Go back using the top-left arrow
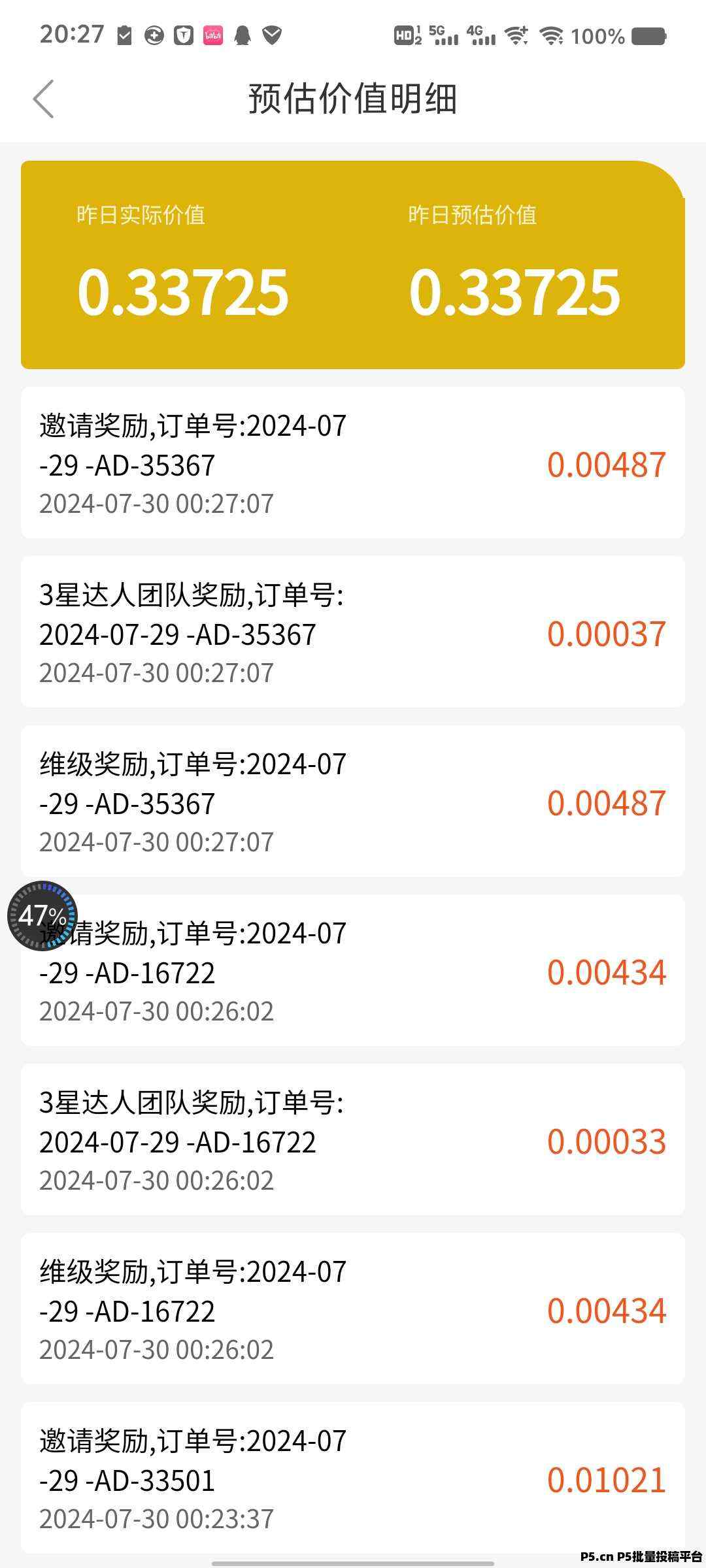Image resolution: width=706 pixels, height=1568 pixels. [x=43, y=99]
